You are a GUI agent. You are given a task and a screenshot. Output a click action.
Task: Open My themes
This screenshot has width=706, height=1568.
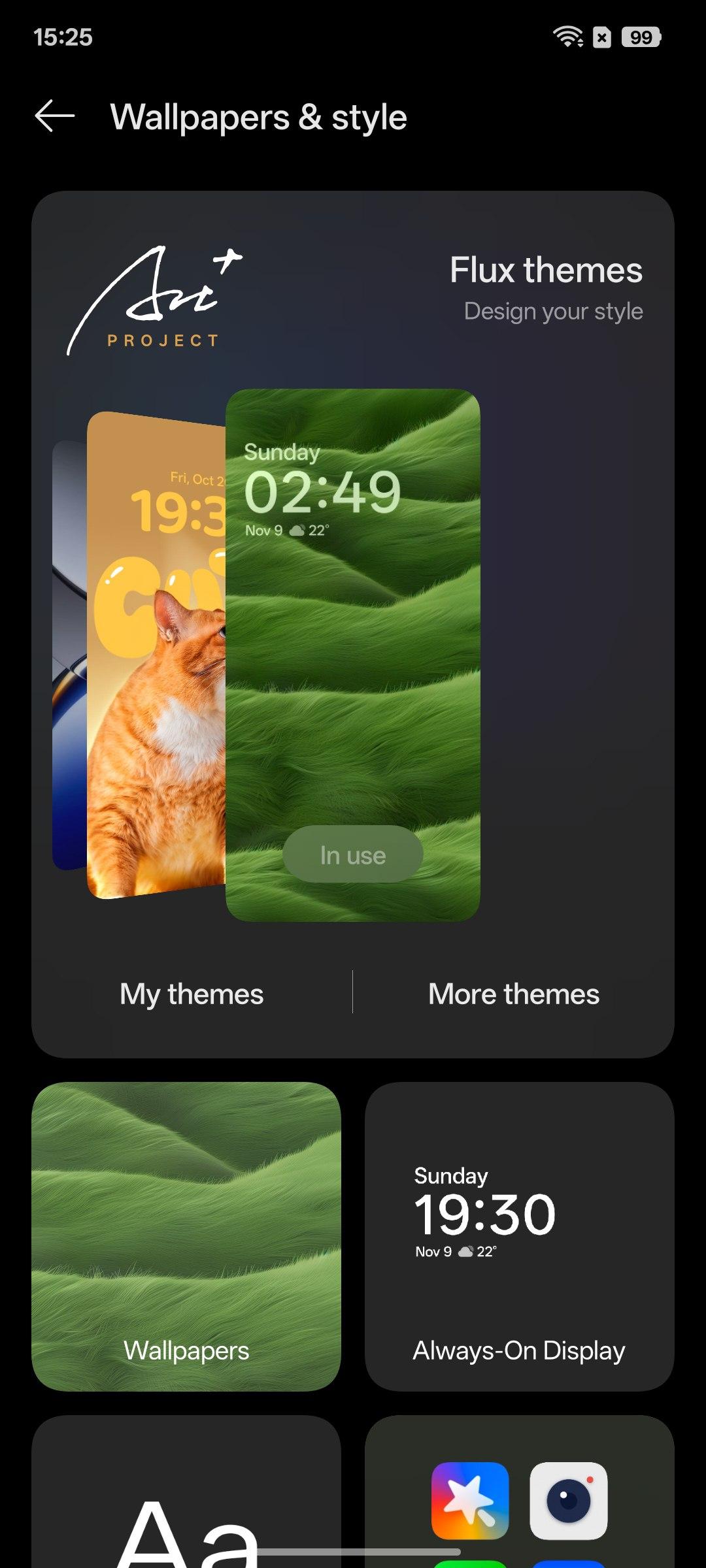192,994
